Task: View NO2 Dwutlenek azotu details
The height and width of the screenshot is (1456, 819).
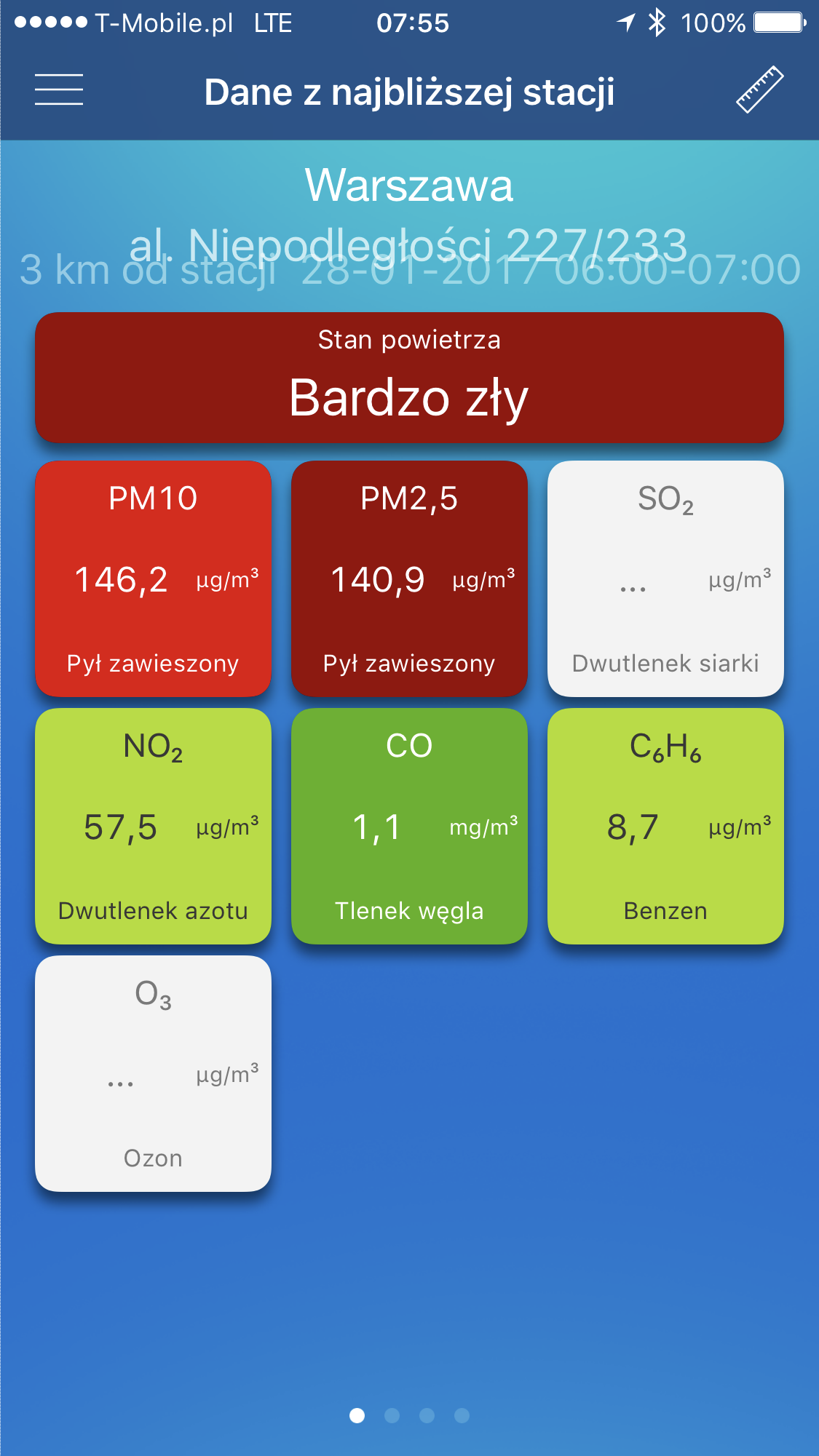Action: [153, 826]
